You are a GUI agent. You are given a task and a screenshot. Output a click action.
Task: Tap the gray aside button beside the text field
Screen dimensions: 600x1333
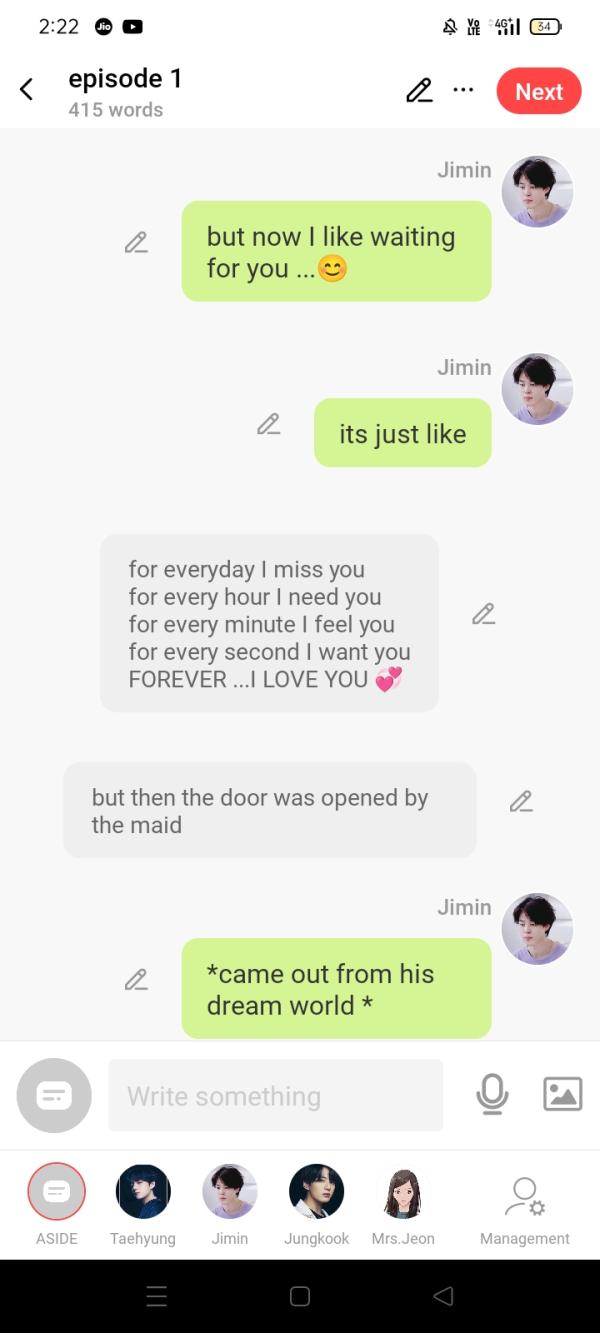(54, 1095)
